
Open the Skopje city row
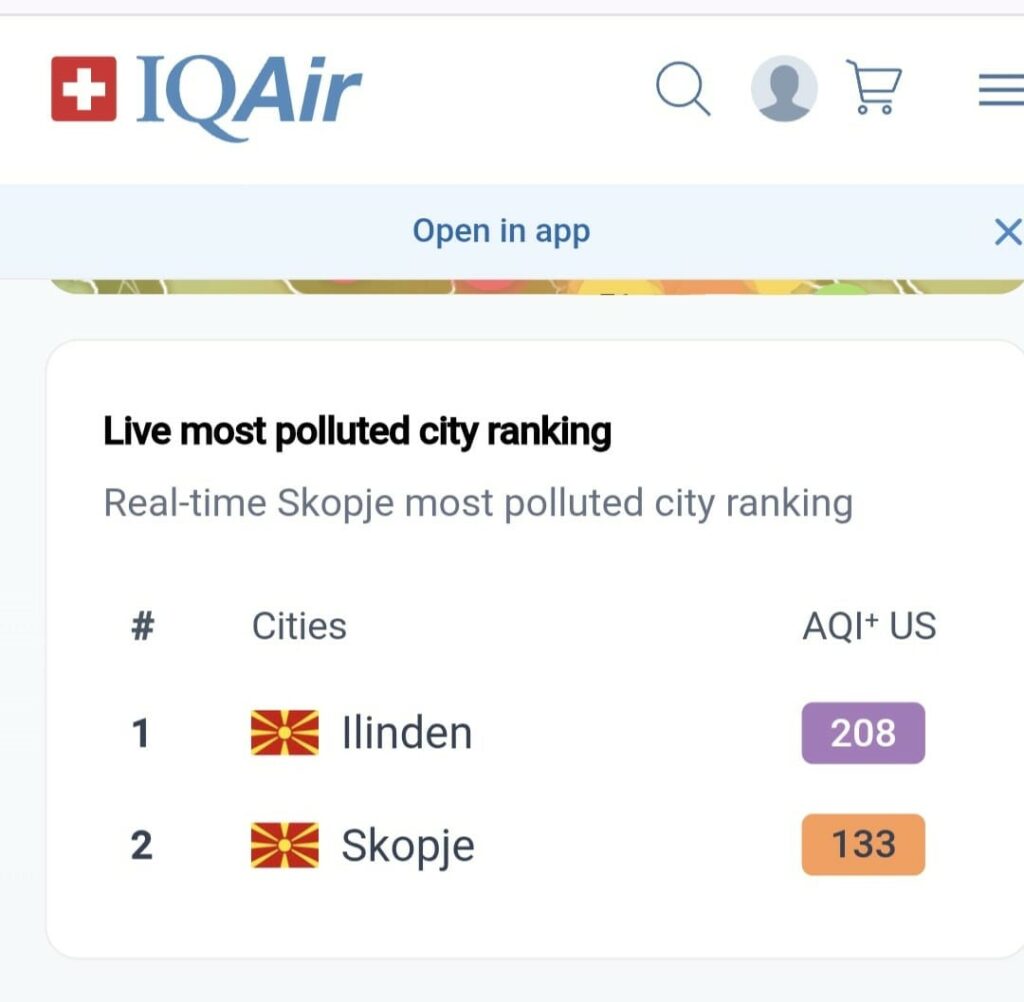[407, 845]
